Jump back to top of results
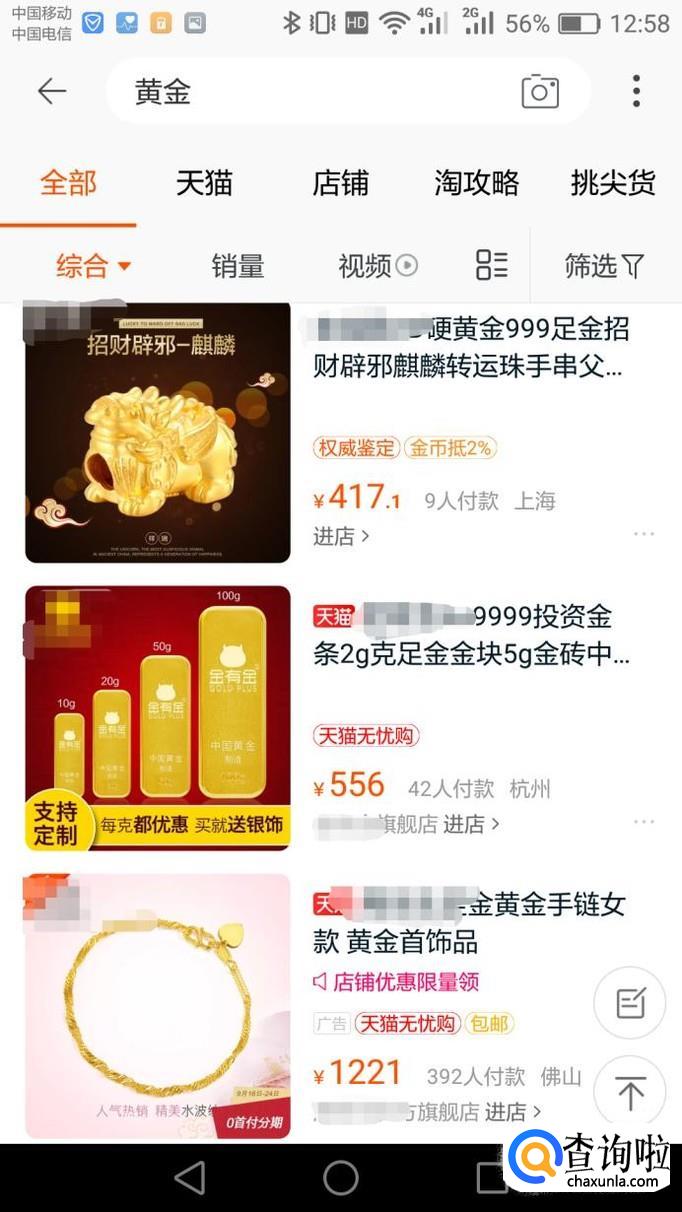This screenshot has width=682, height=1212. click(630, 1092)
